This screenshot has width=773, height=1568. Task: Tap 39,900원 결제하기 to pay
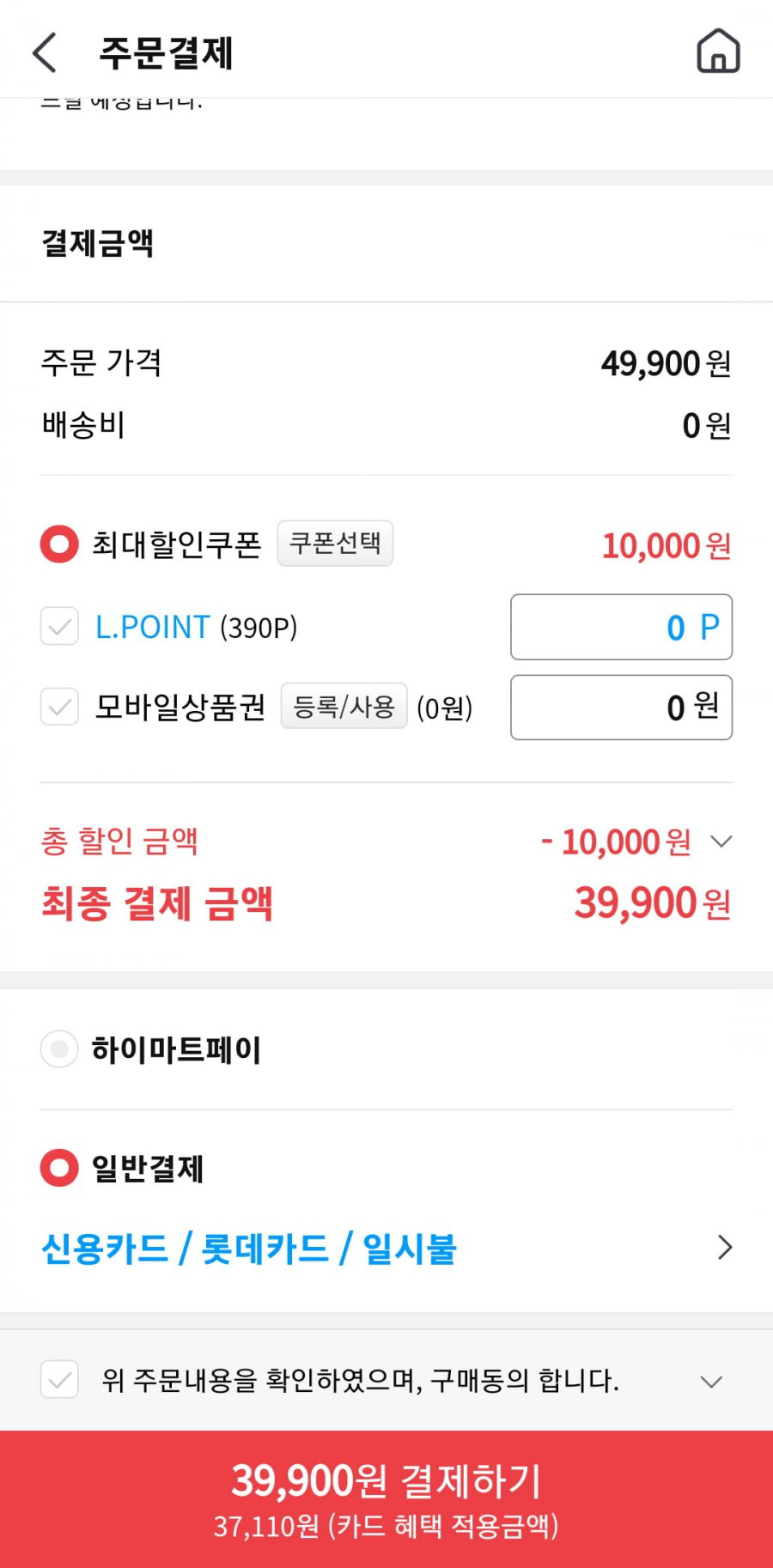coord(386,1499)
